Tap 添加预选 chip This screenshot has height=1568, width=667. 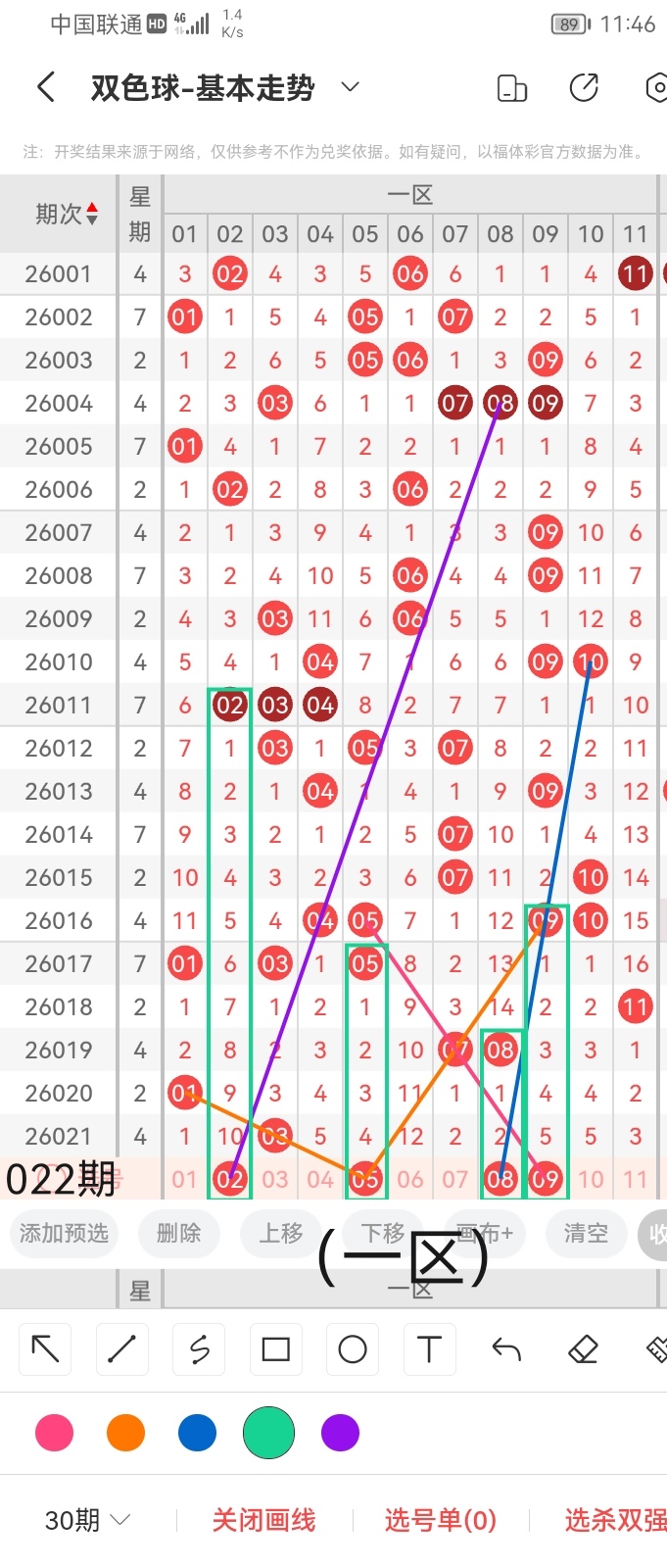click(65, 1233)
